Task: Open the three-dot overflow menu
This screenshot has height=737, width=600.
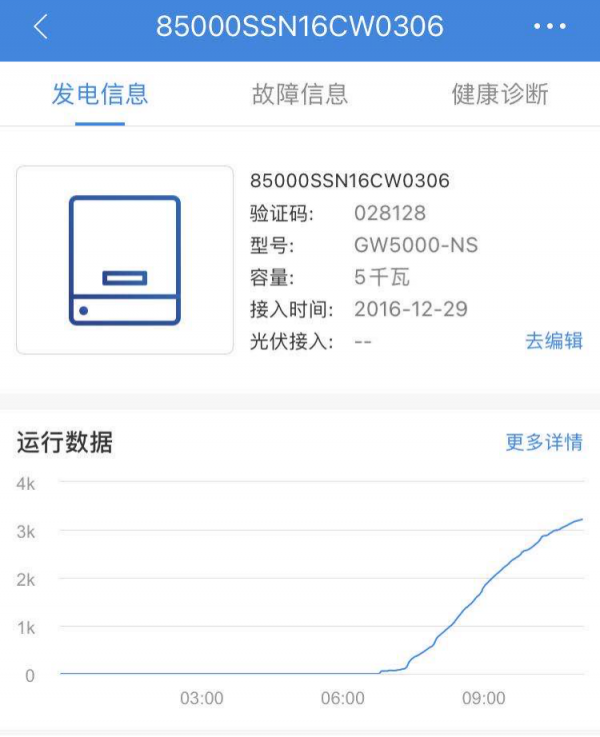Action: point(549,27)
